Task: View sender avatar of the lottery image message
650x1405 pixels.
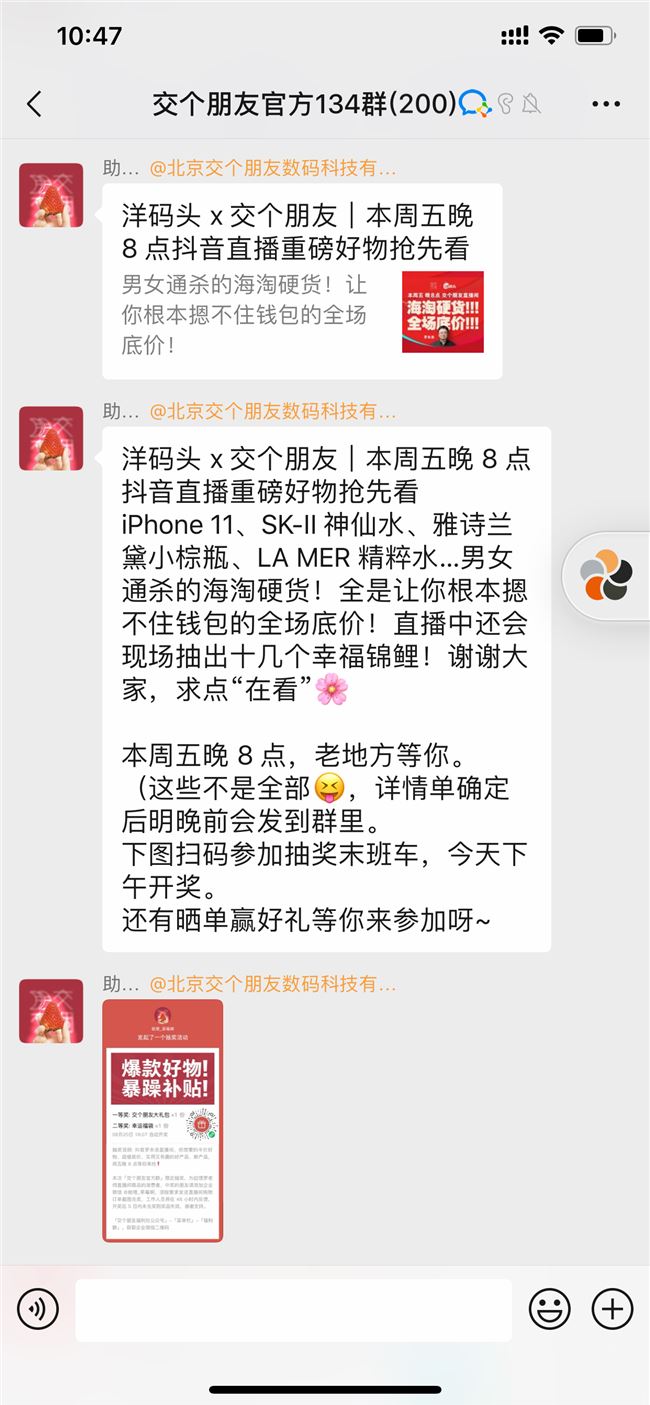Action: click(51, 1010)
